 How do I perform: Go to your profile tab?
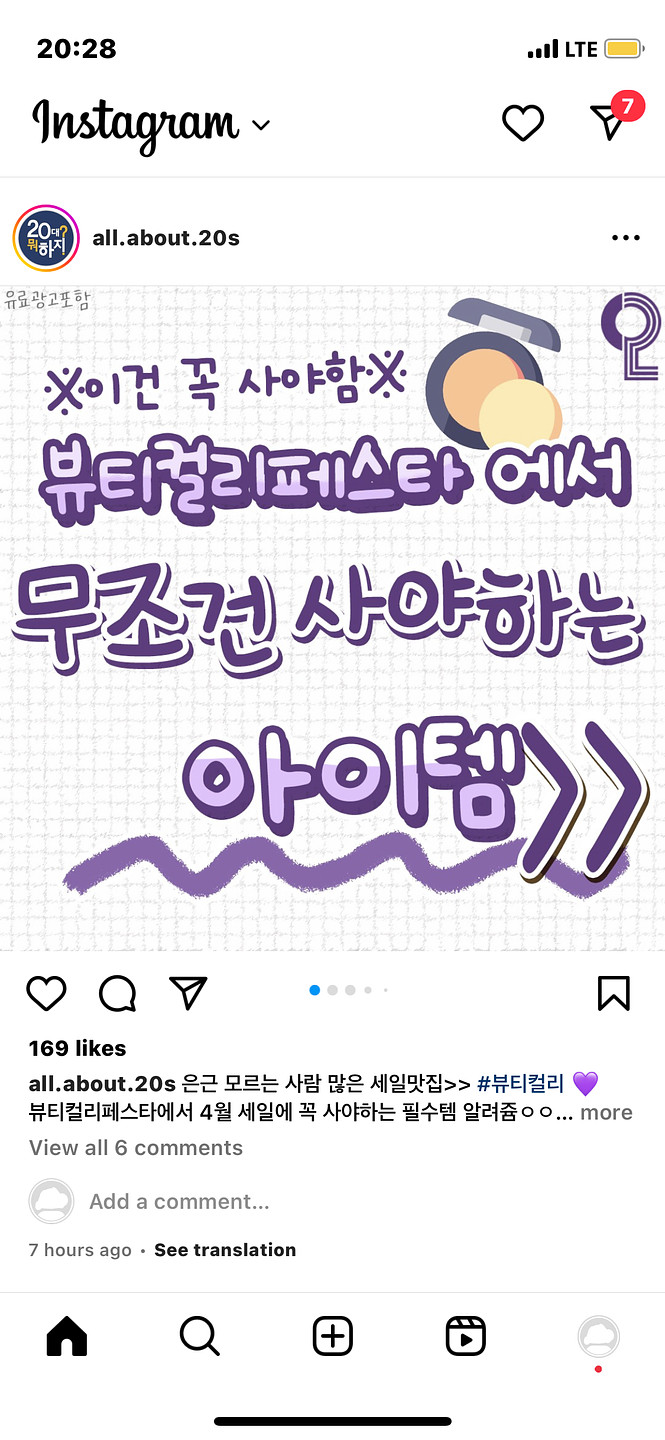pos(598,1336)
